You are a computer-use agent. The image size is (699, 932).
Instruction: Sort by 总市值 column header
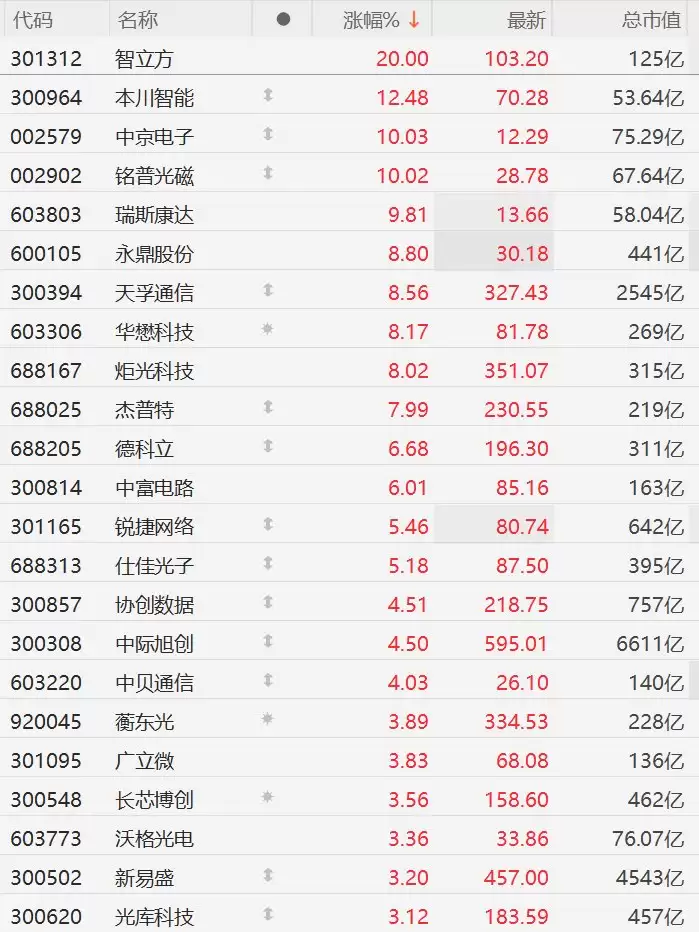coord(652,20)
